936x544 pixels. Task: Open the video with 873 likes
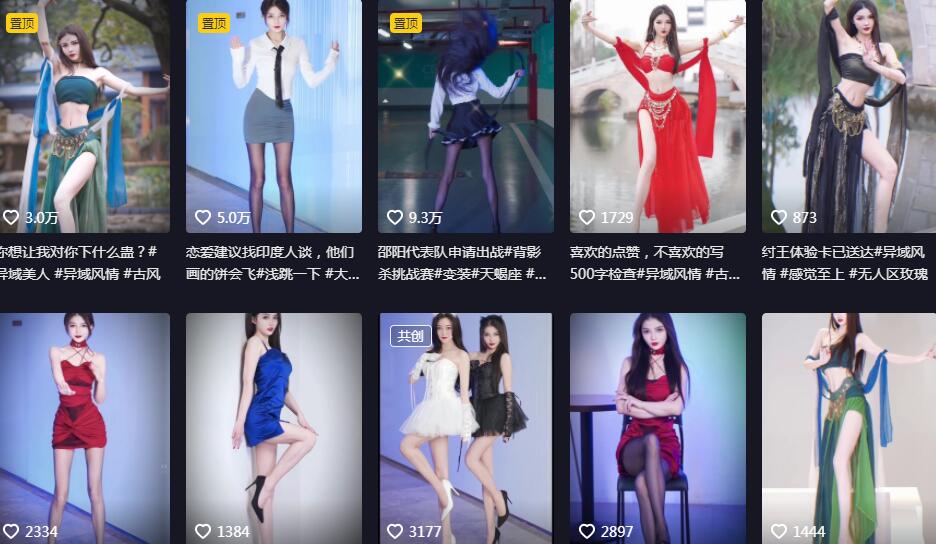point(848,115)
